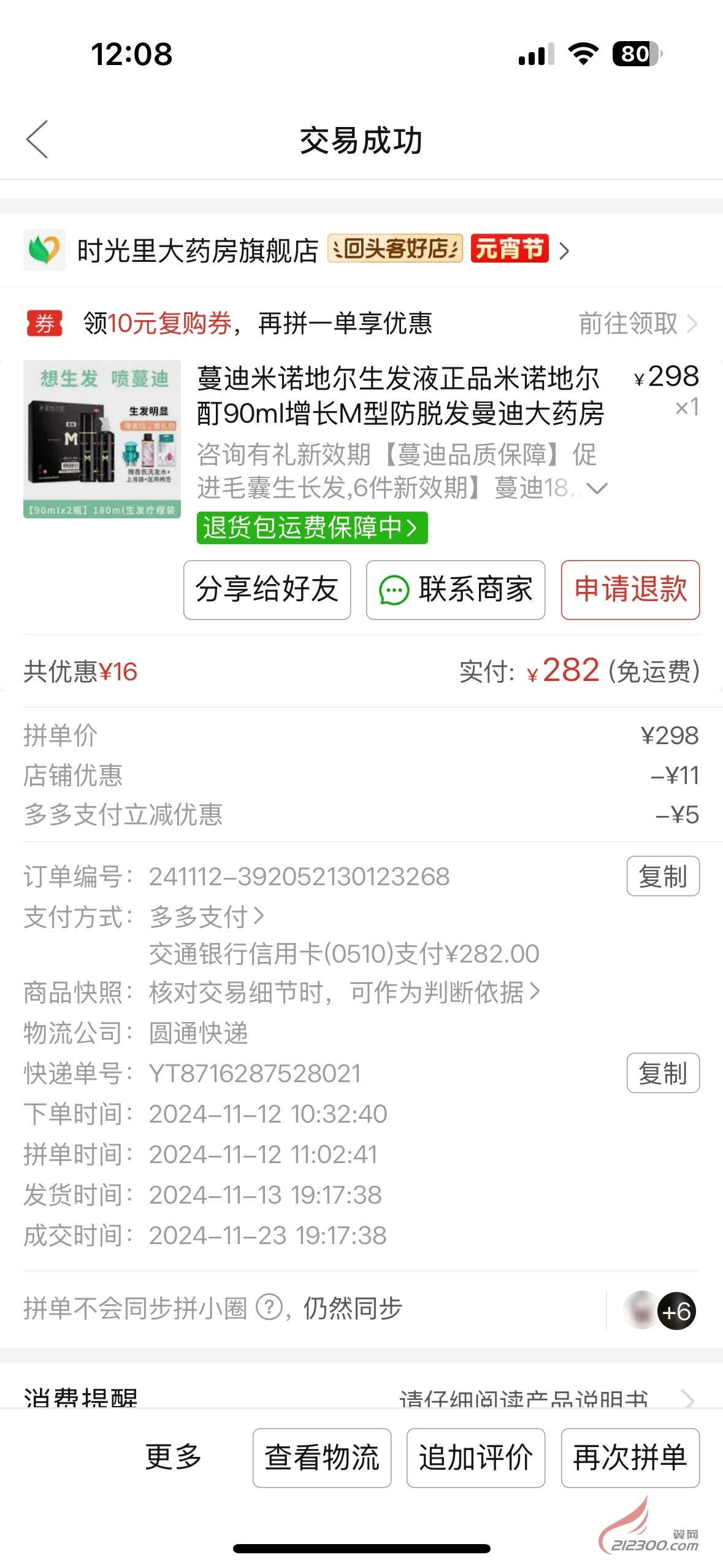Tap 申请退款 to request a refund

click(x=630, y=590)
